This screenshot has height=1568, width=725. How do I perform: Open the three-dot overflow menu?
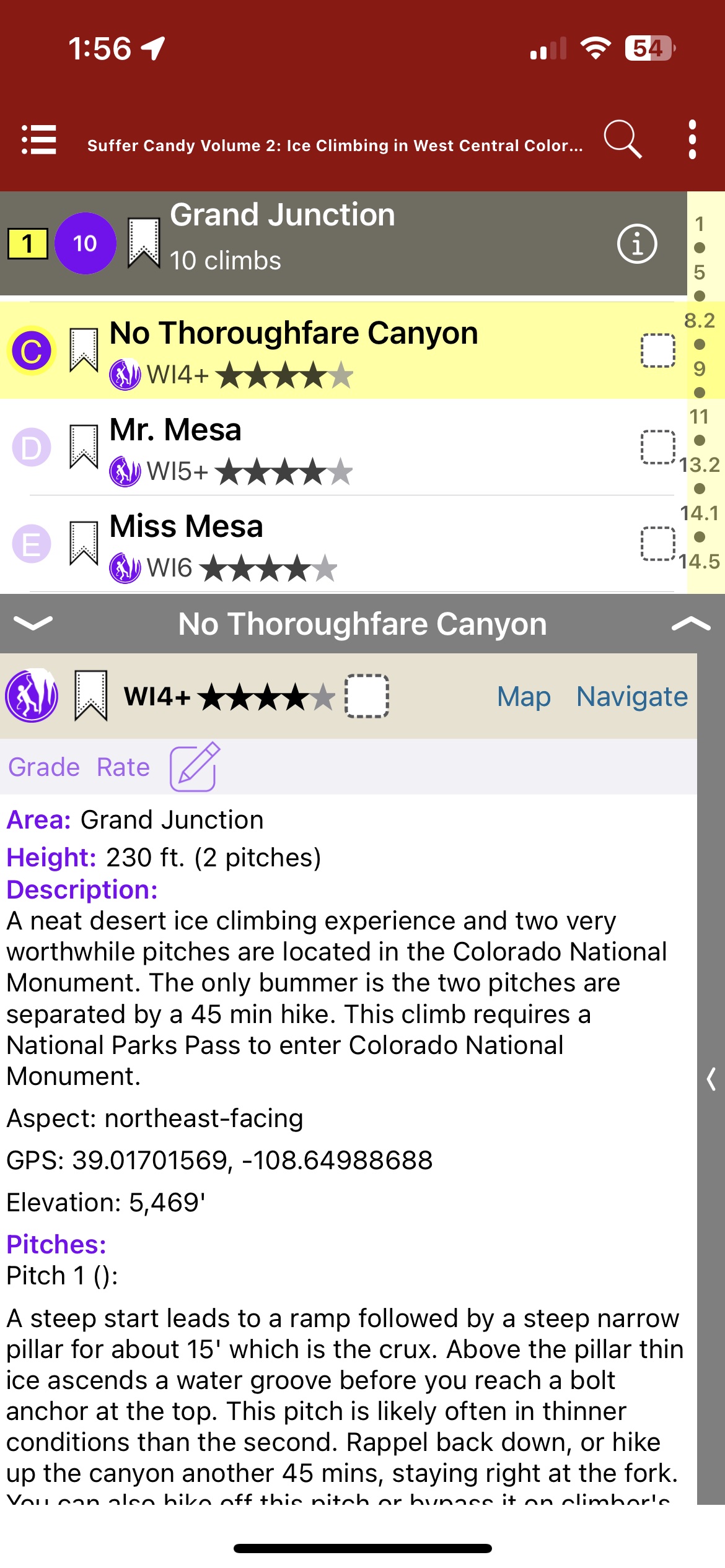coord(692,140)
